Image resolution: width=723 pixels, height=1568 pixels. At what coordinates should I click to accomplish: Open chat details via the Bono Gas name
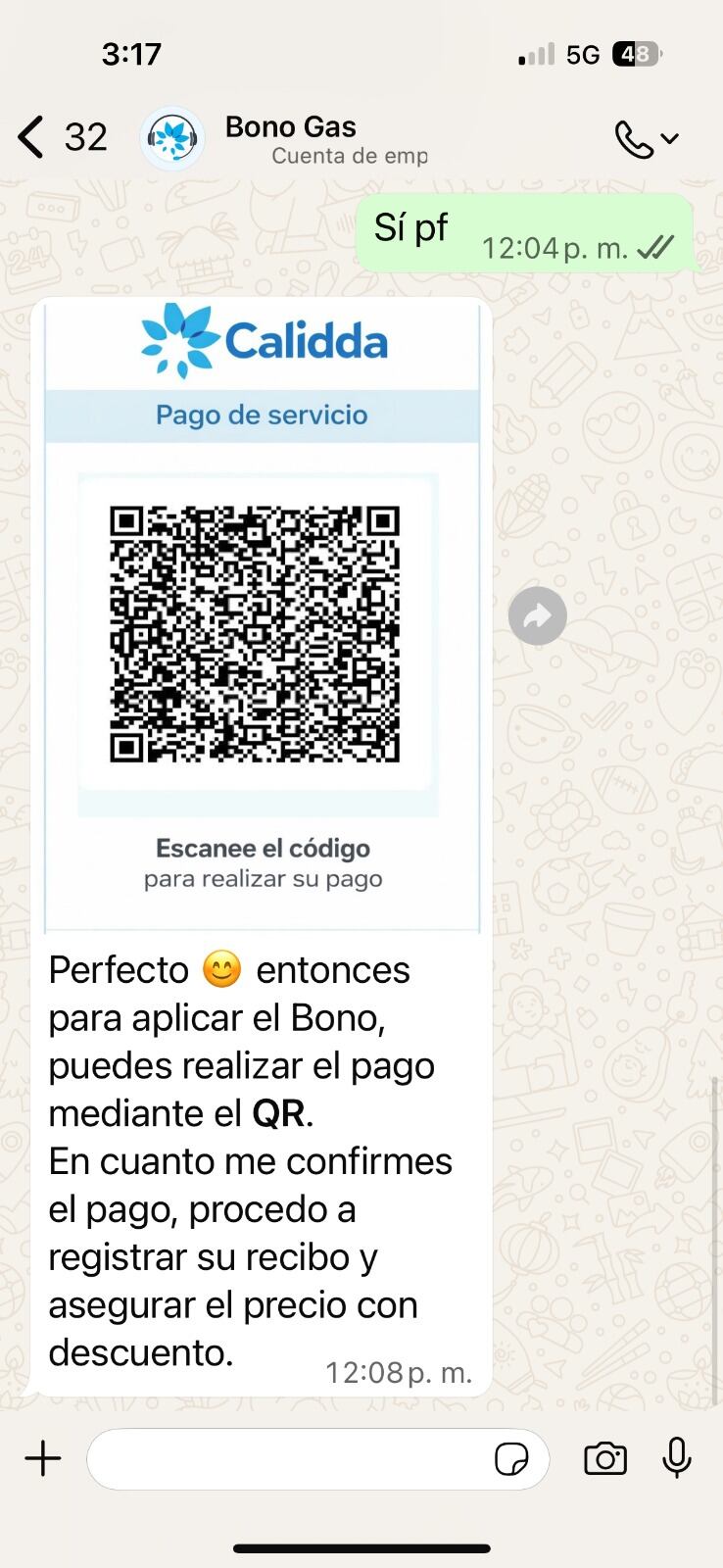pos(290,126)
